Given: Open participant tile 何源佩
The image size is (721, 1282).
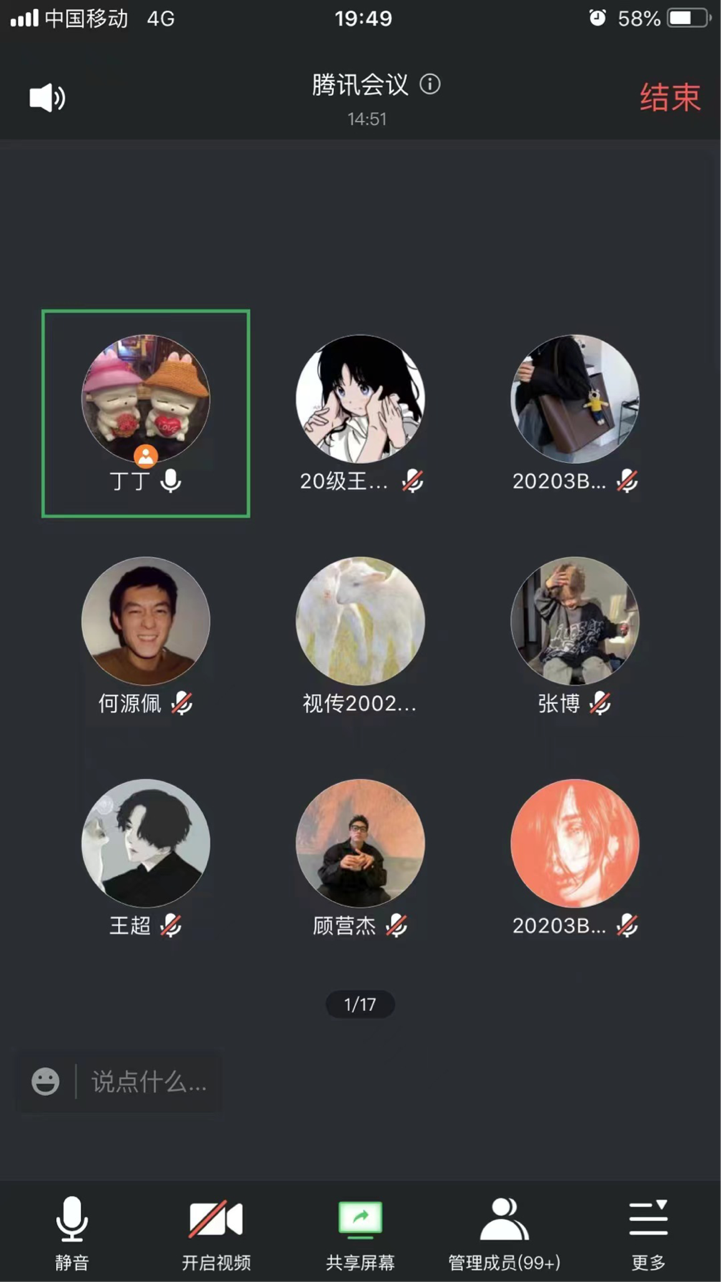Looking at the screenshot, I should 146,622.
